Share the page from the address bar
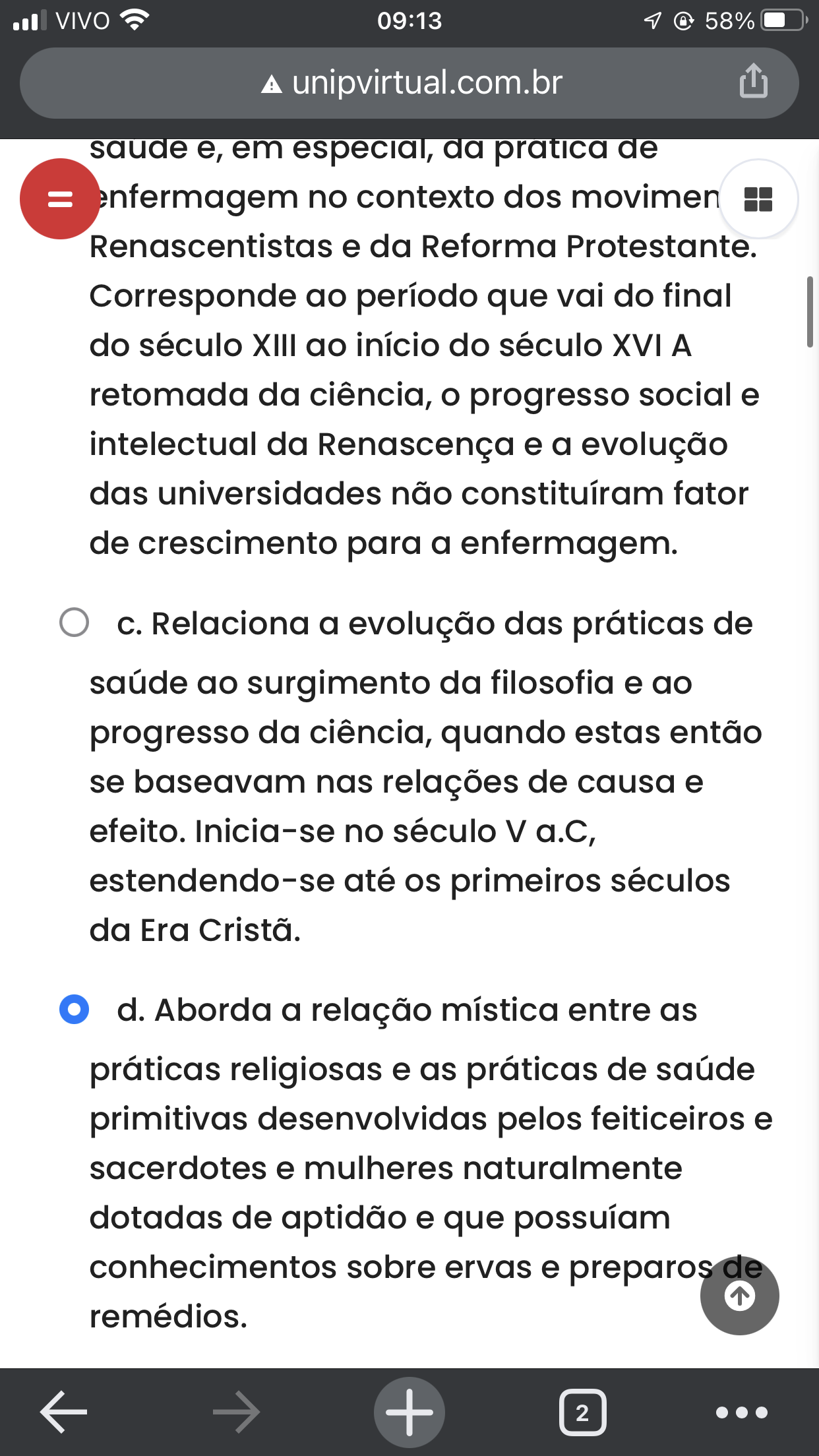Screen dimensions: 819x1456 point(753,82)
